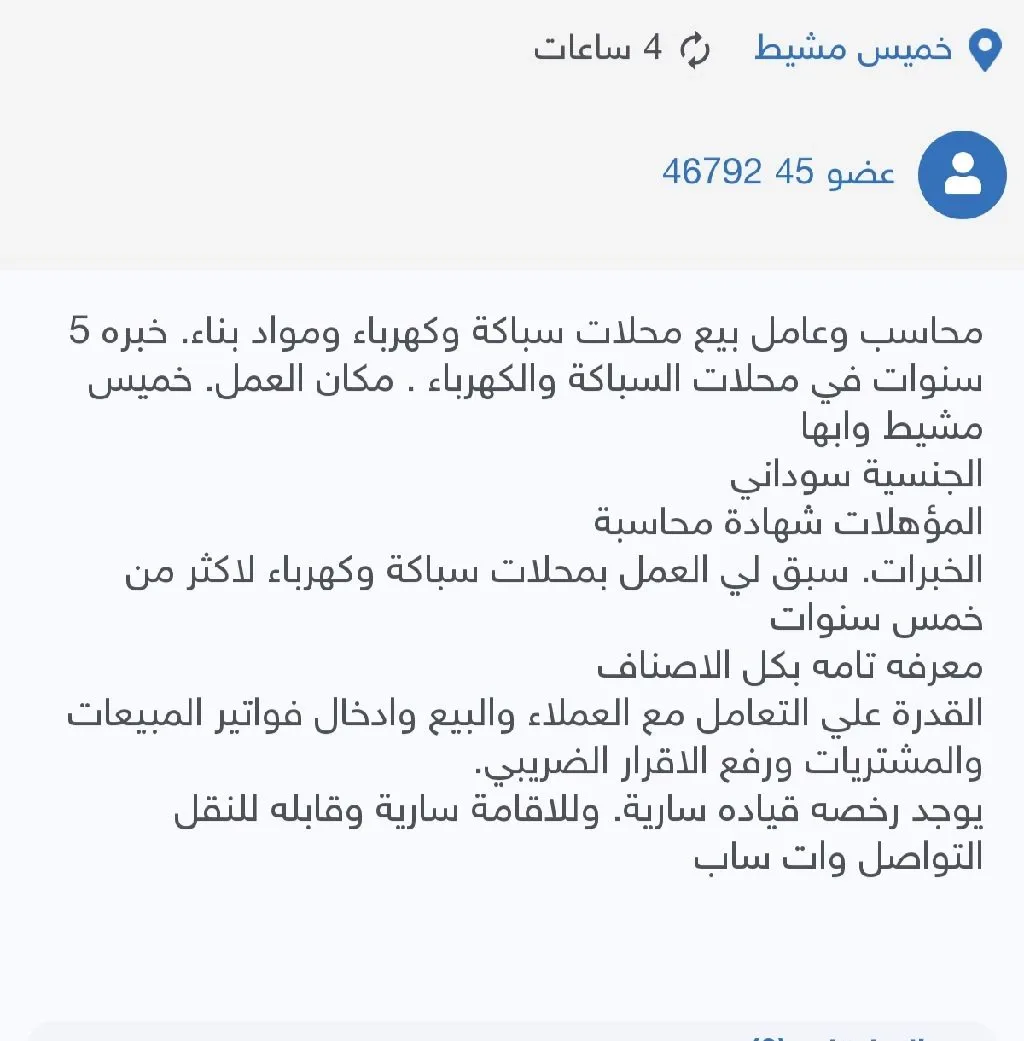Open the خميس مشيط location link
1024x1041 pixels.
(x=853, y=49)
